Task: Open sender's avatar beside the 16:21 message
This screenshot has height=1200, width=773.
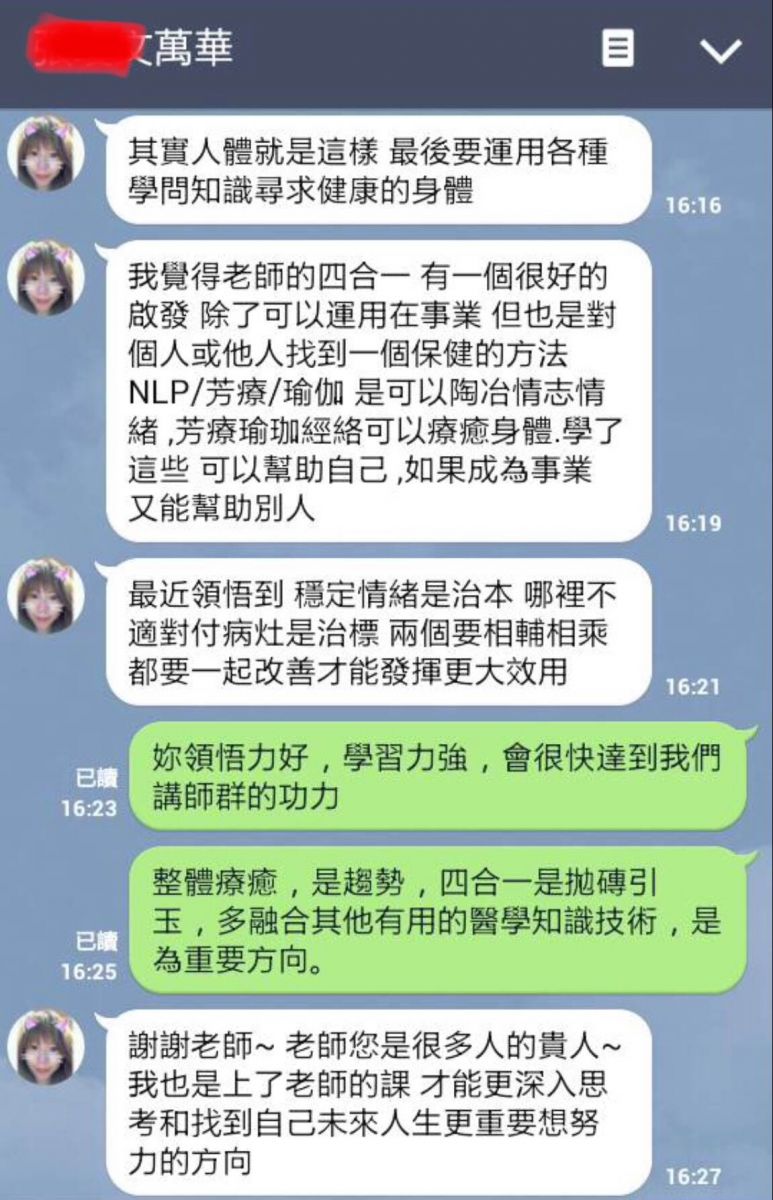Action: pyautogui.click(x=46, y=595)
